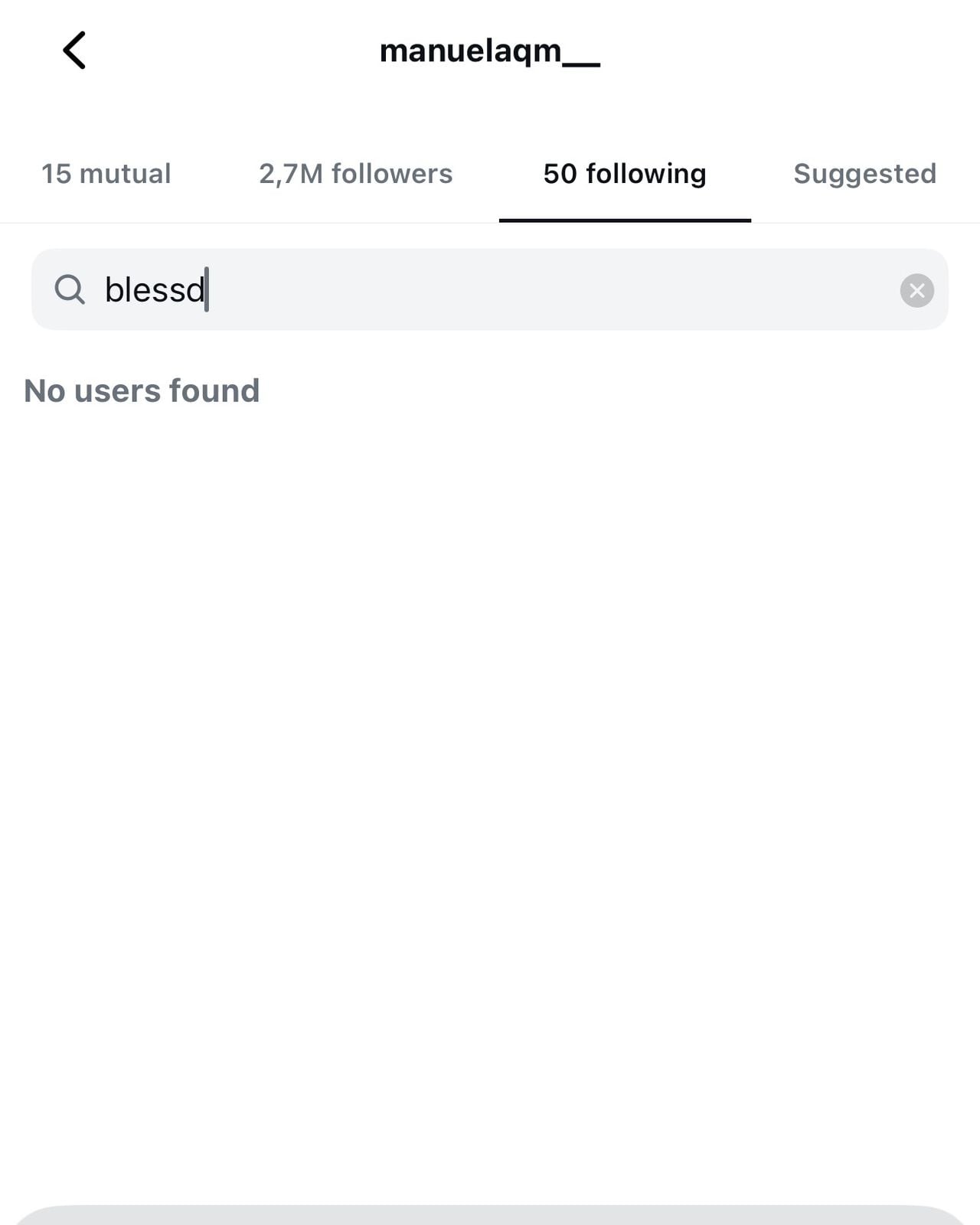Viewport: 980px width, 1225px height.
Task: Select the No users found text
Action: (142, 390)
